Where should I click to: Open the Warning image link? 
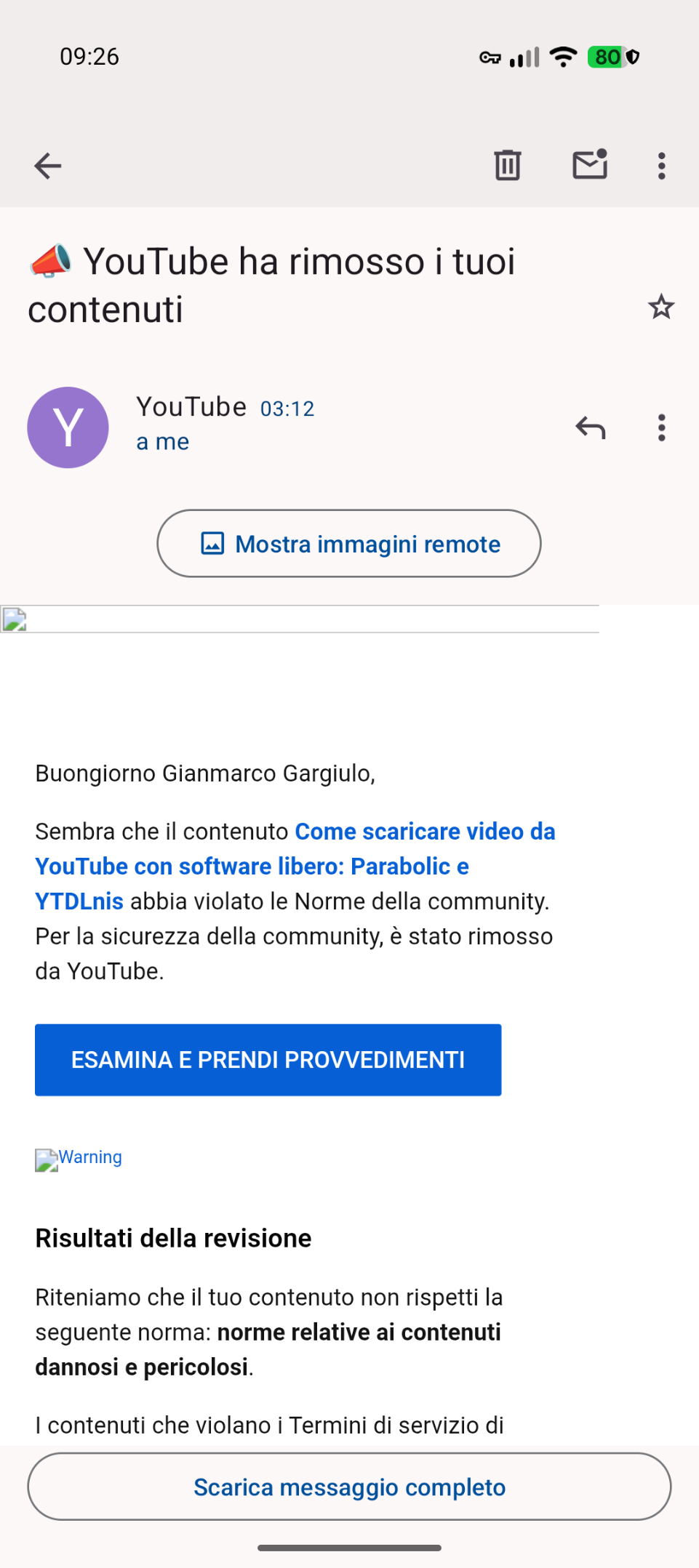point(79,1158)
